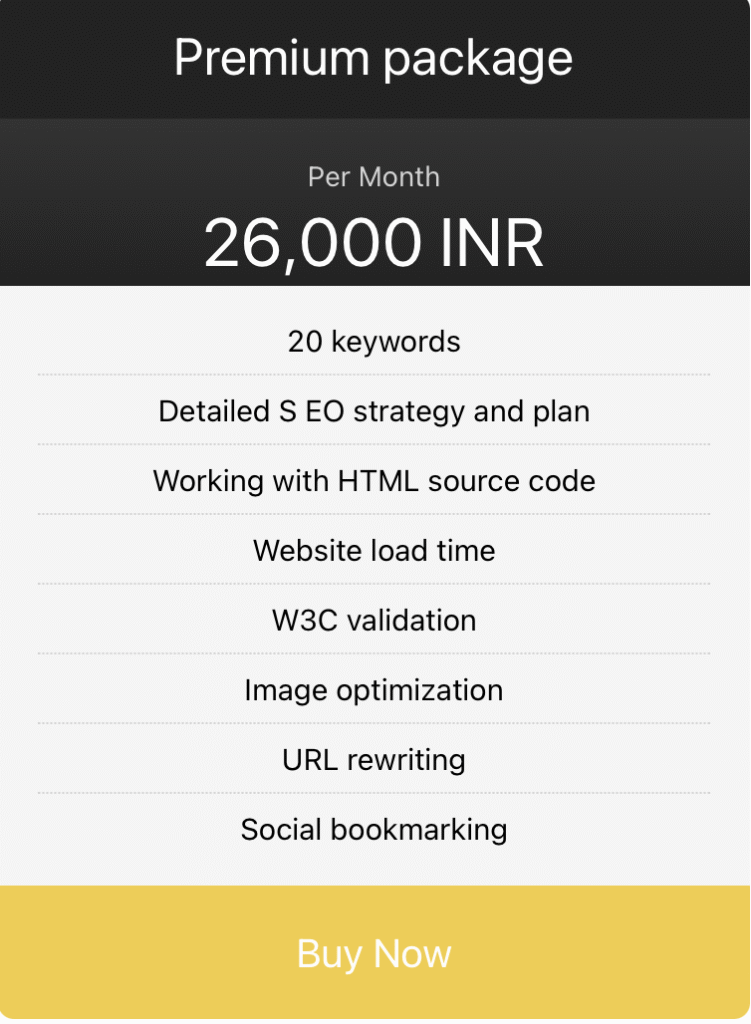
Task: Tap Buy Now for the Premium package
Action: (x=374, y=953)
